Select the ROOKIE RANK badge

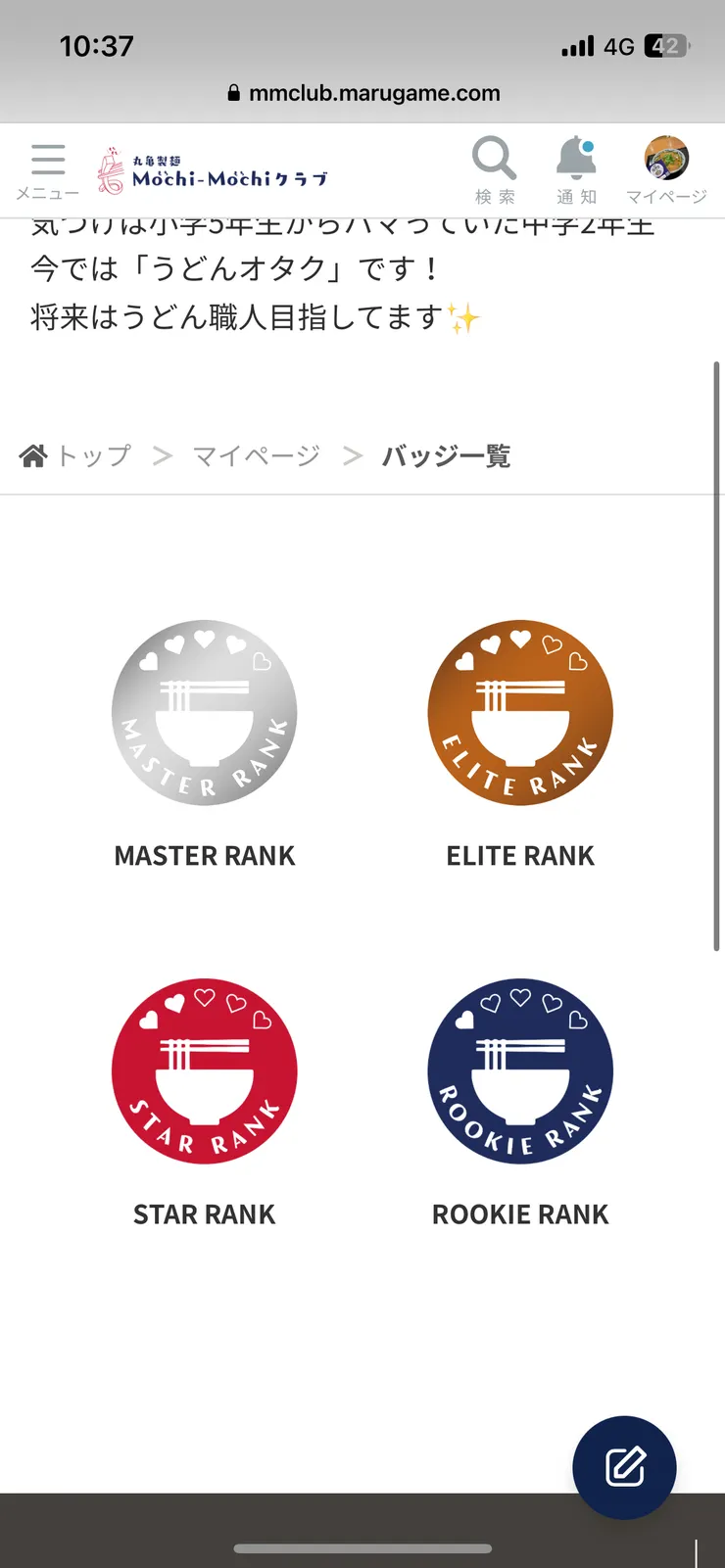(x=520, y=1071)
